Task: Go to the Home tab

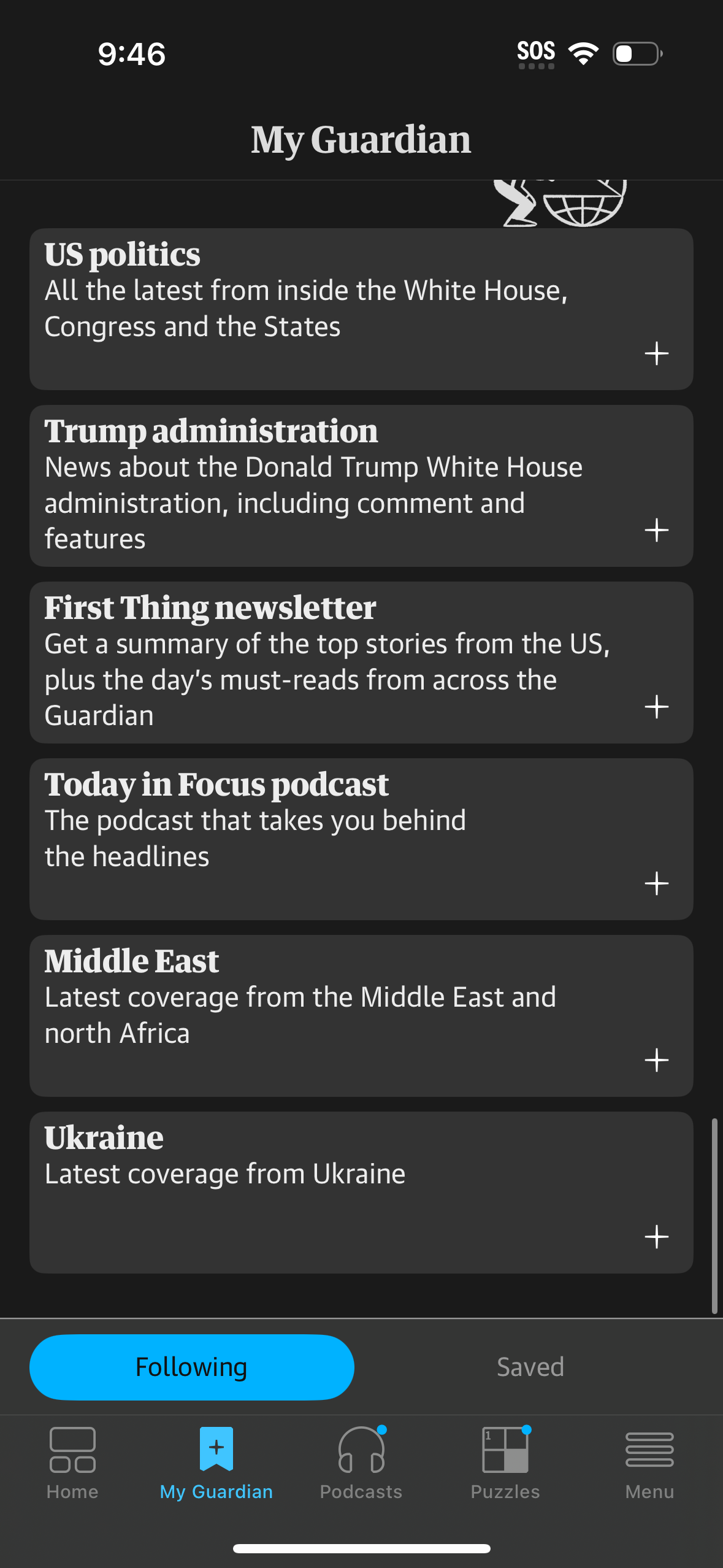Action: 72,1463
